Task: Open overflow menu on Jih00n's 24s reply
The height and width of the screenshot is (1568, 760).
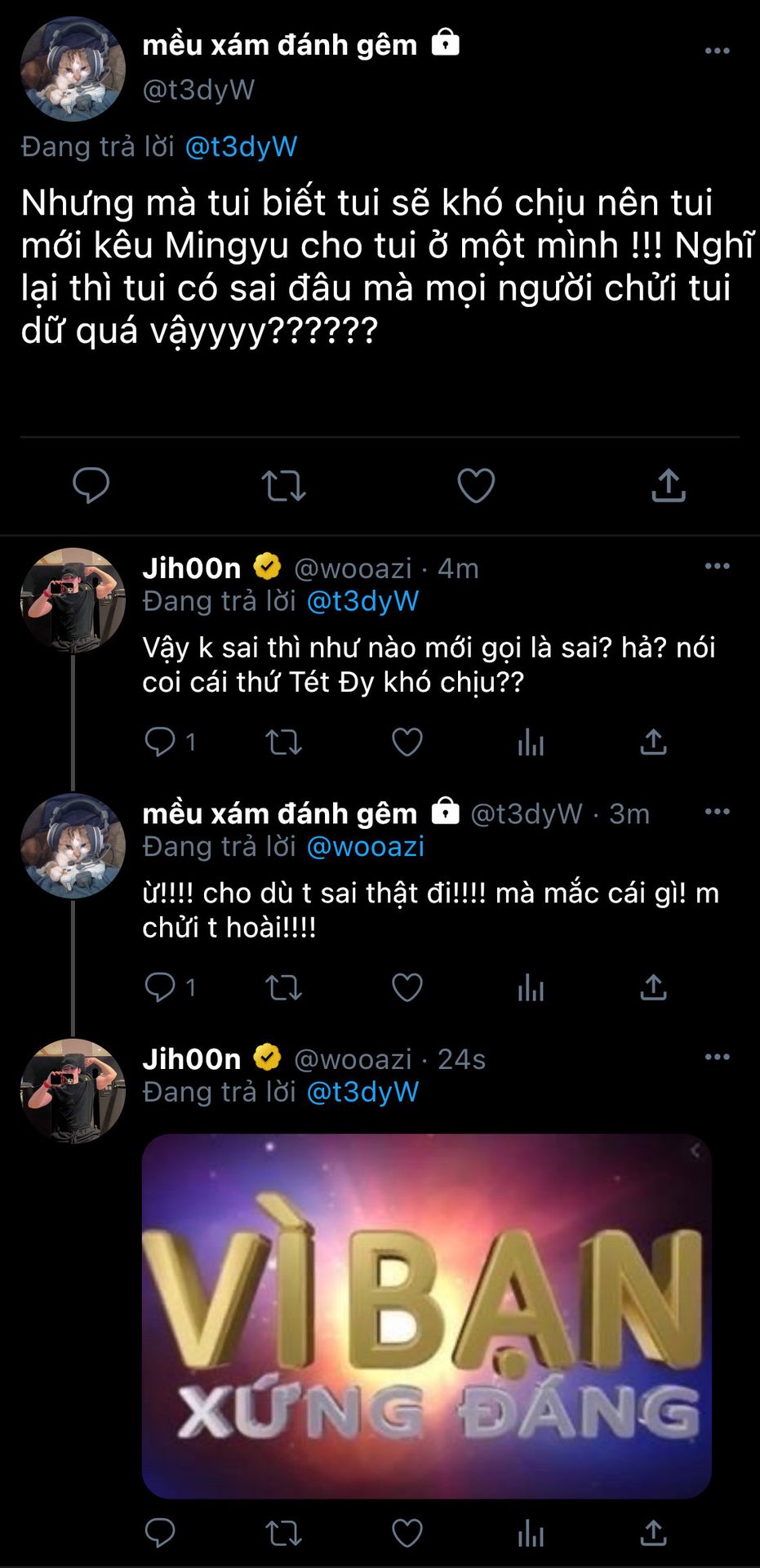Action: (x=717, y=1057)
